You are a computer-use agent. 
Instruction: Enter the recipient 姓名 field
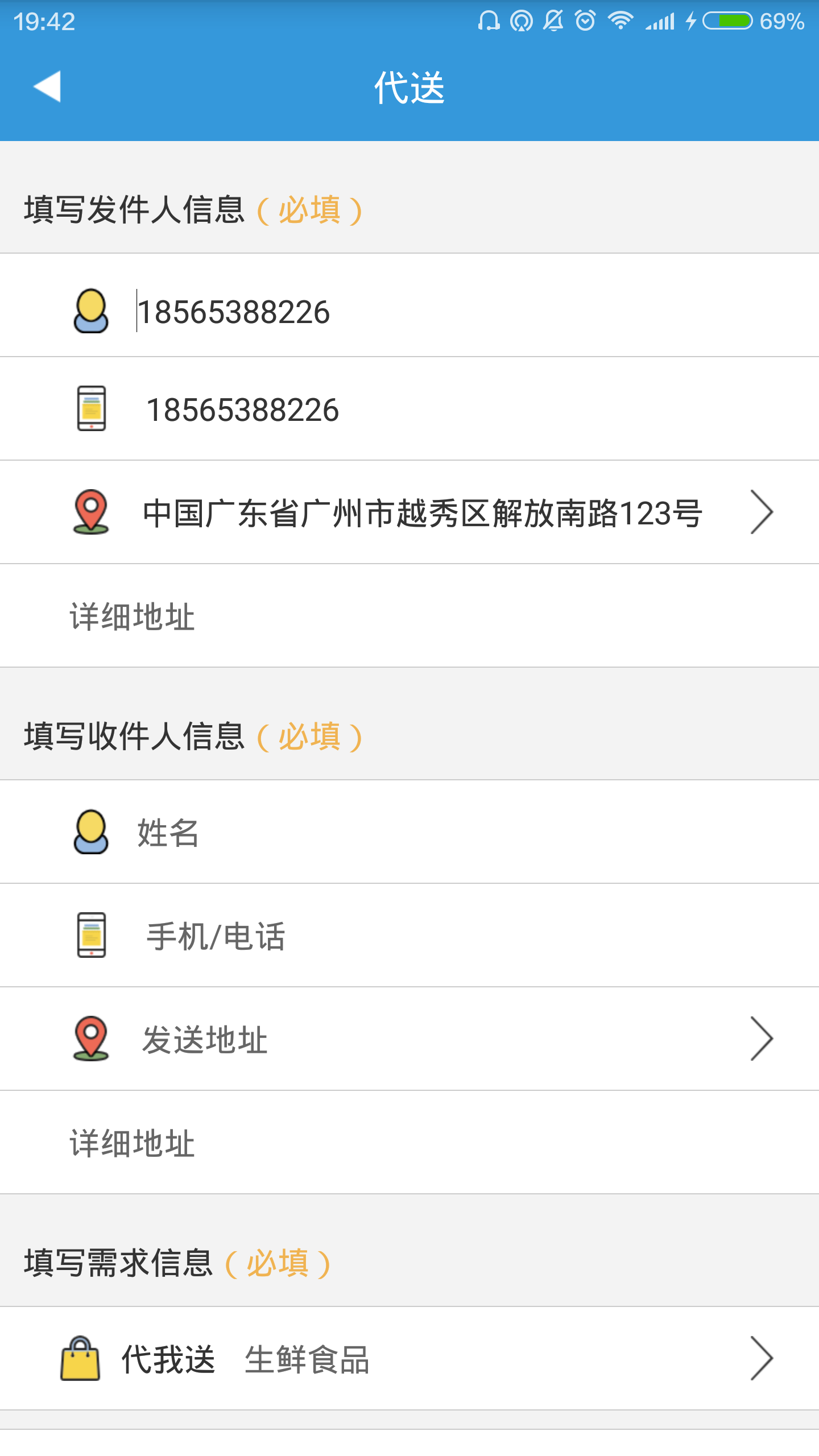pos(398,833)
